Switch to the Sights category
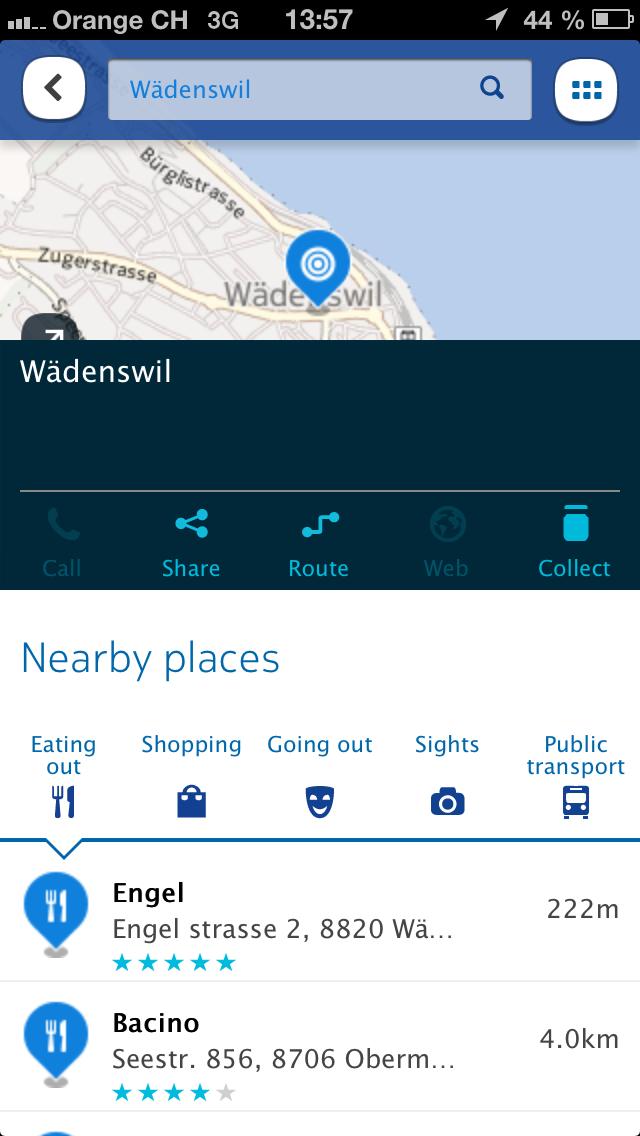Screen dimensions: 640x1136 (447, 776)
